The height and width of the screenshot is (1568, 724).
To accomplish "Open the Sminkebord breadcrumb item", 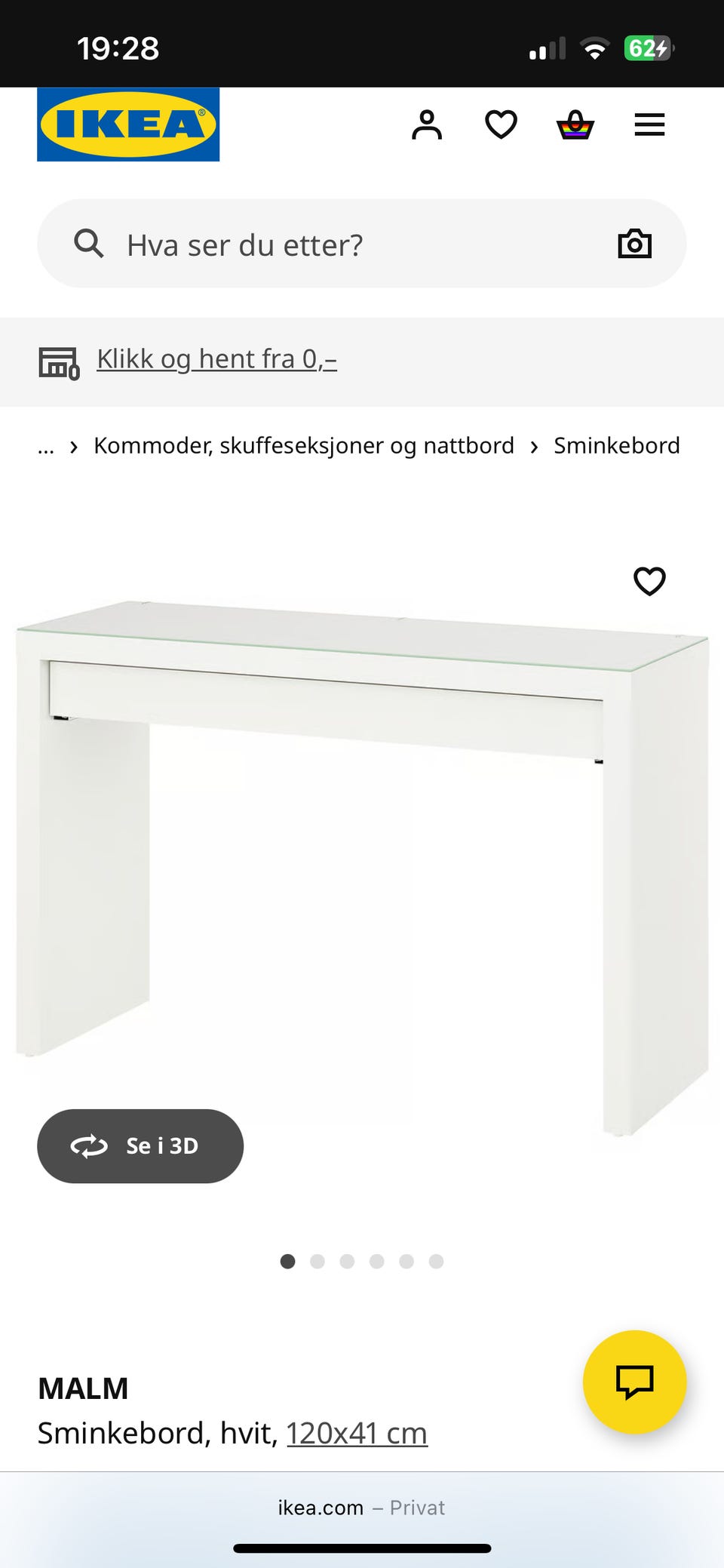I will pos(616,445).
